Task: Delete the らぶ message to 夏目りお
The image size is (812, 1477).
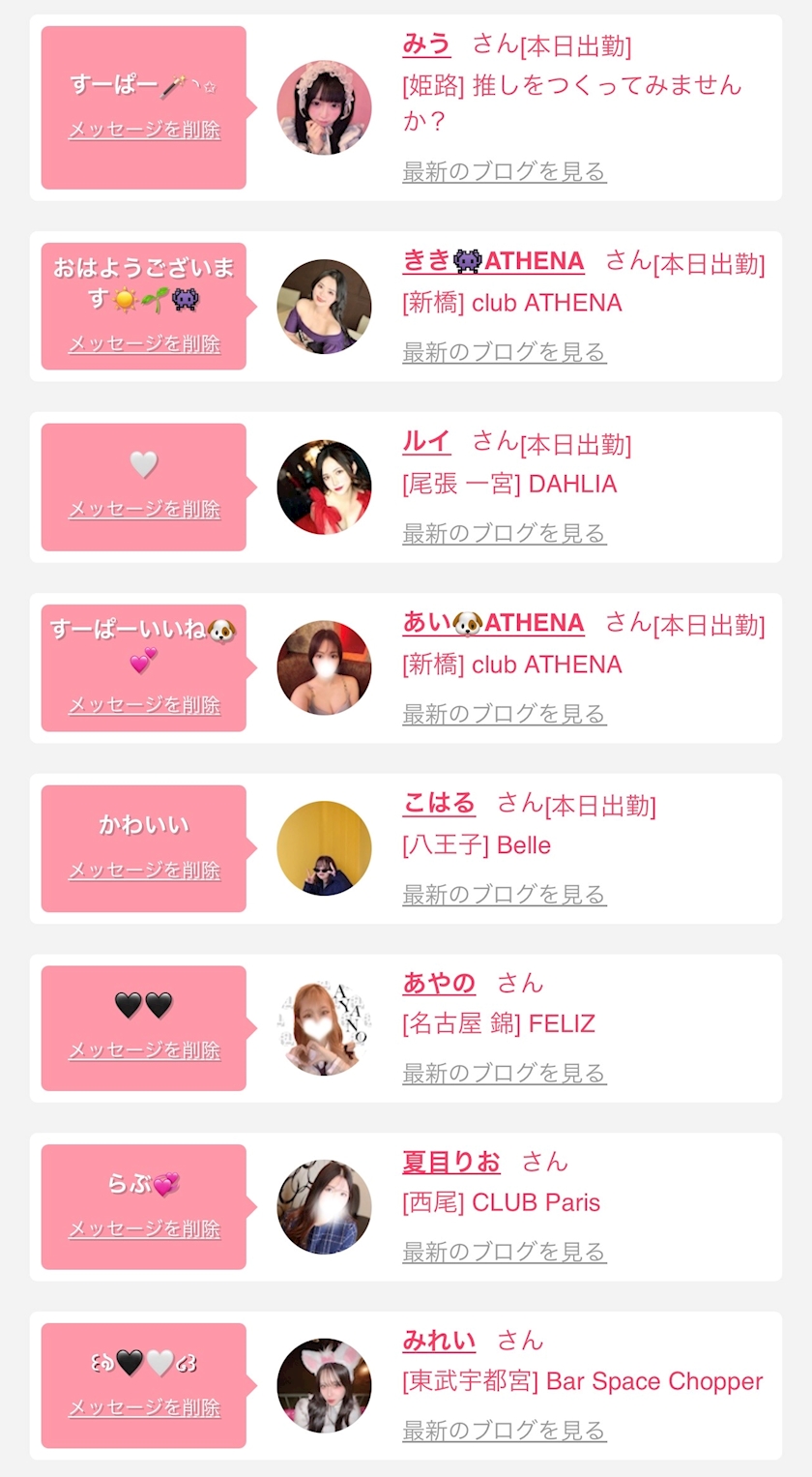Action: (144, 1229)
